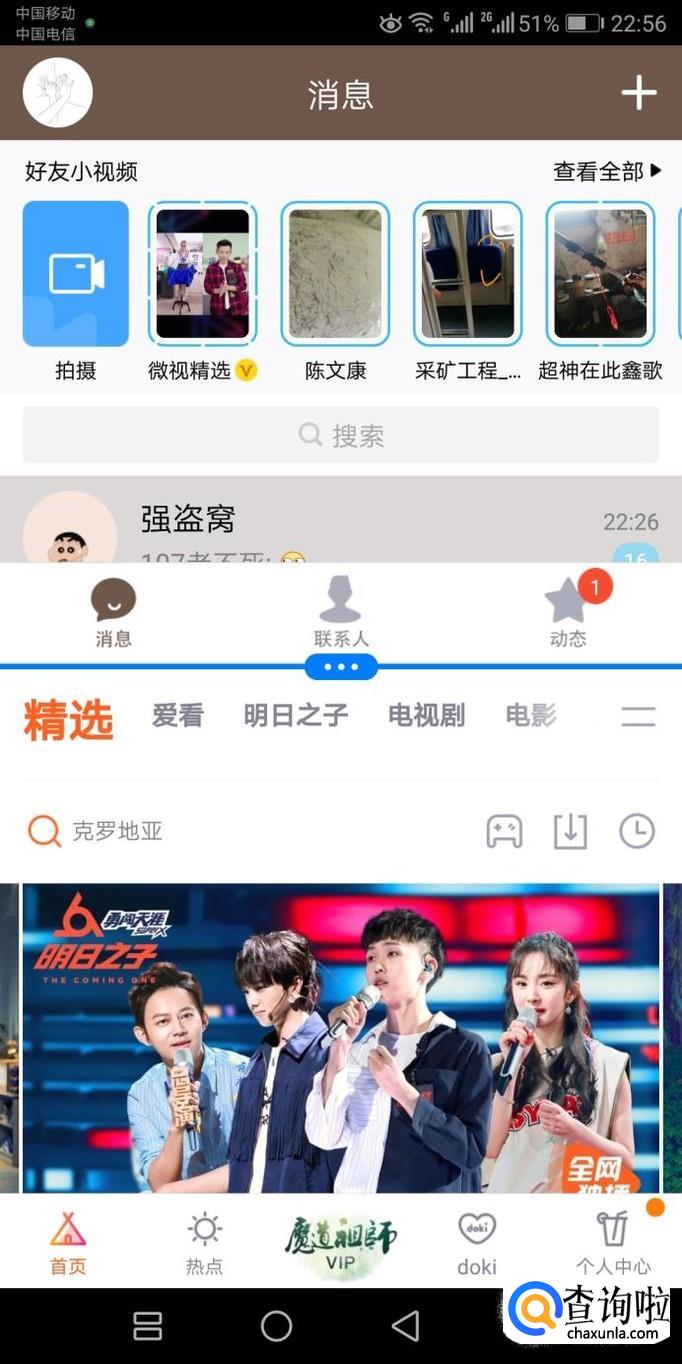This screenshot has width=682, height=1364.
Task: Open 查看全部 friend videos
Action: point(607,172)
